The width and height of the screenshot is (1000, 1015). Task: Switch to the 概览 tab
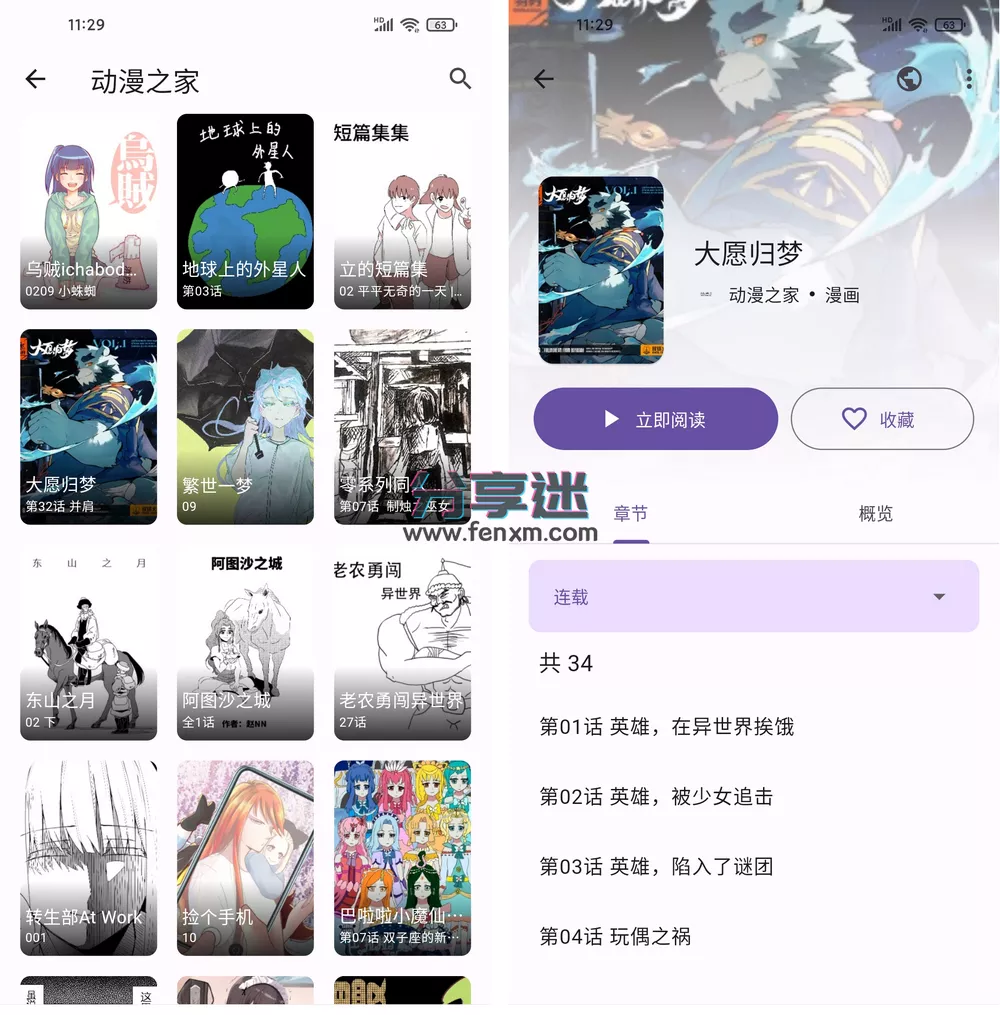[875, 514]
